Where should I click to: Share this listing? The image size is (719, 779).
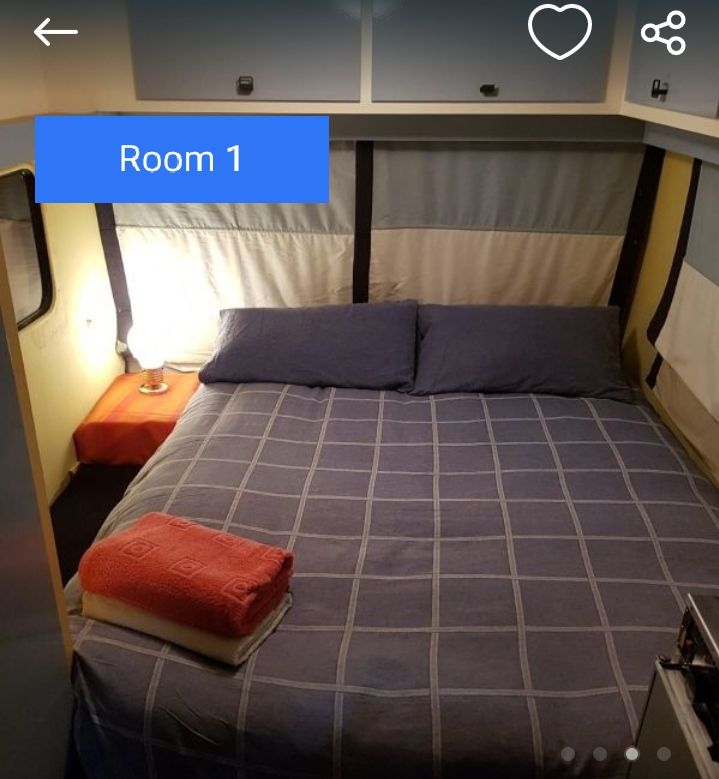point(664,32)
